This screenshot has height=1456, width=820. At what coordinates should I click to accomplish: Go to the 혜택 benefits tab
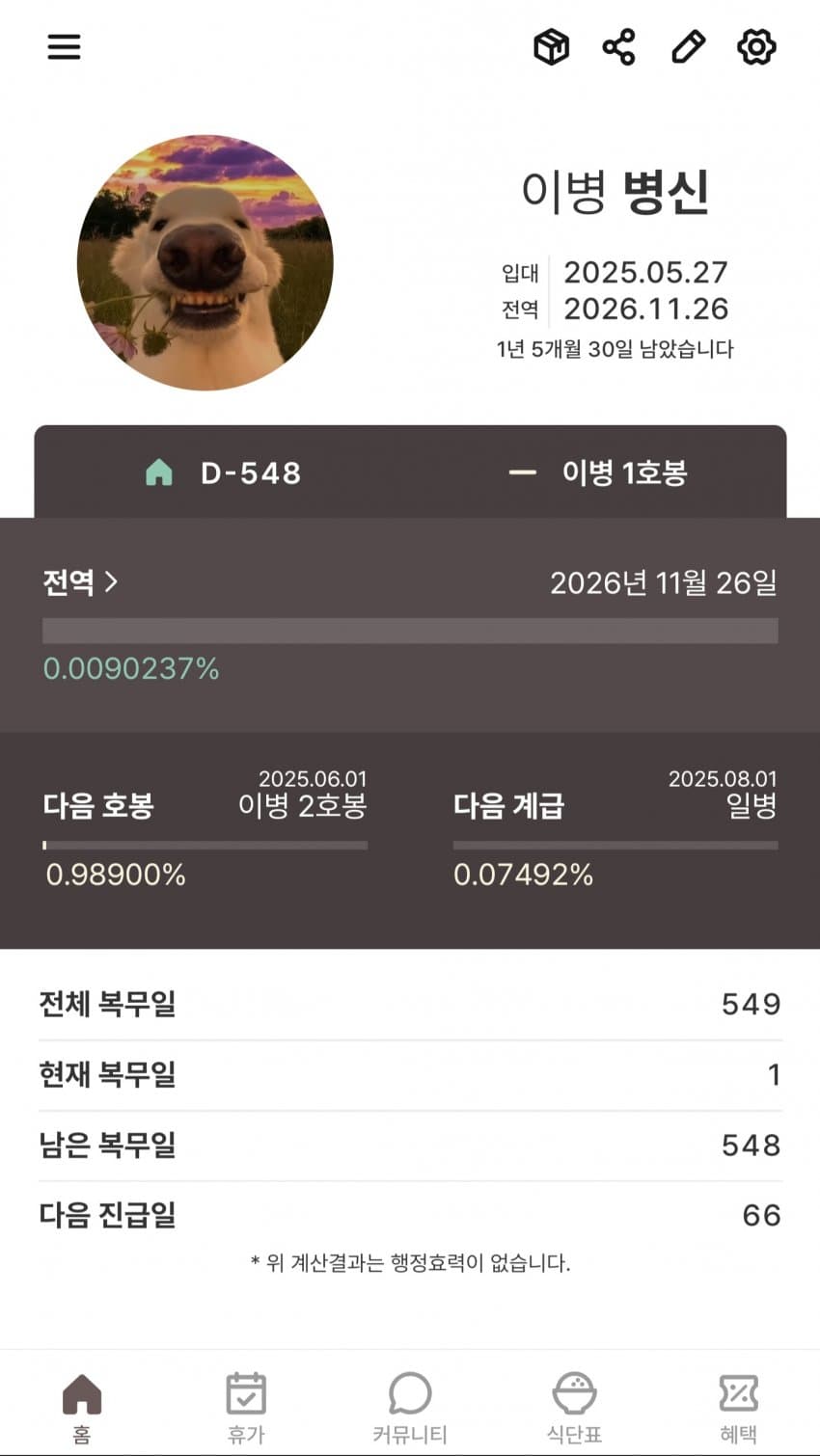click(x=738, y=1406)
